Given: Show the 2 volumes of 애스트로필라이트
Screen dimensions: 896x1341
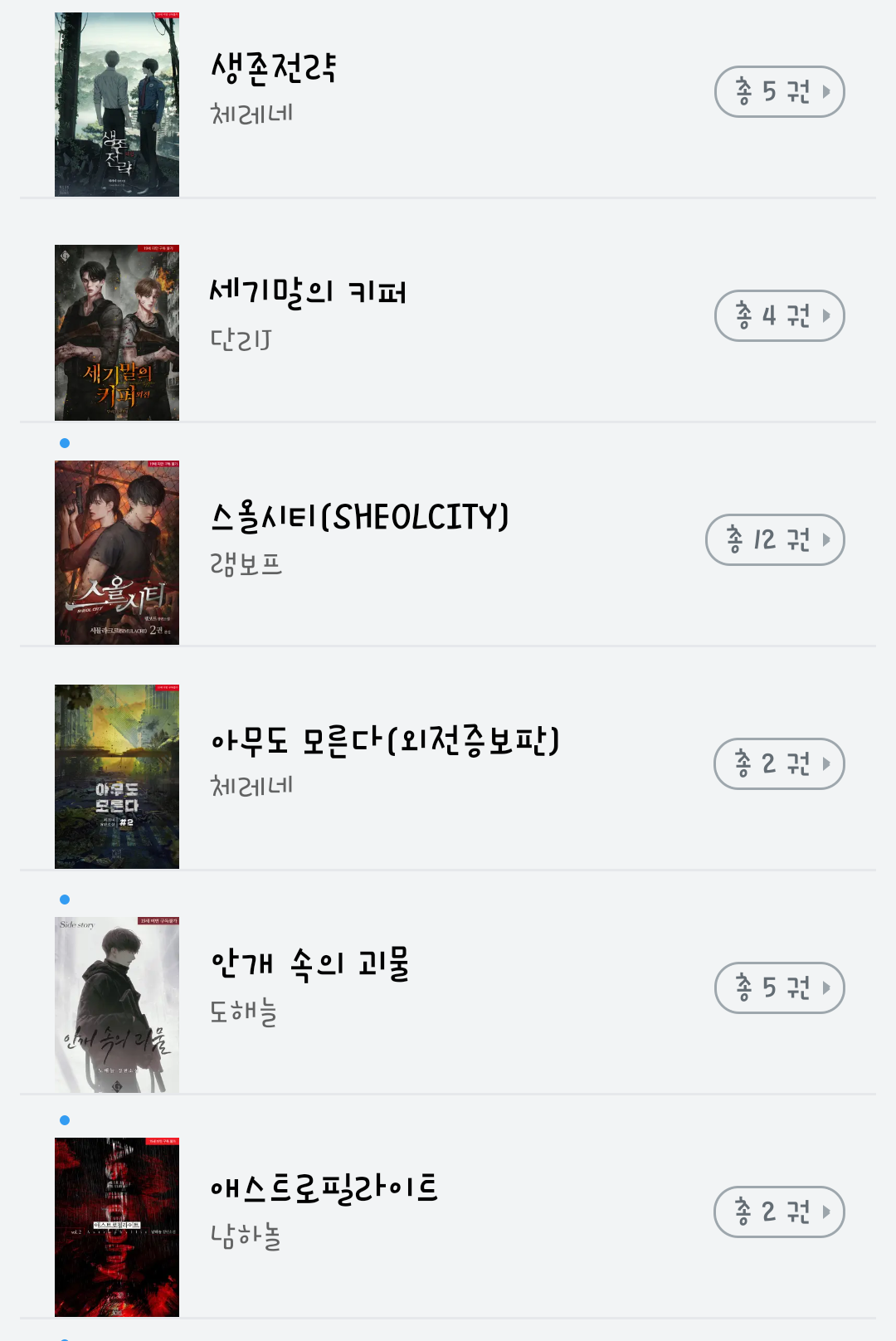Looking at the screenshot, I should click(779, 1212).
